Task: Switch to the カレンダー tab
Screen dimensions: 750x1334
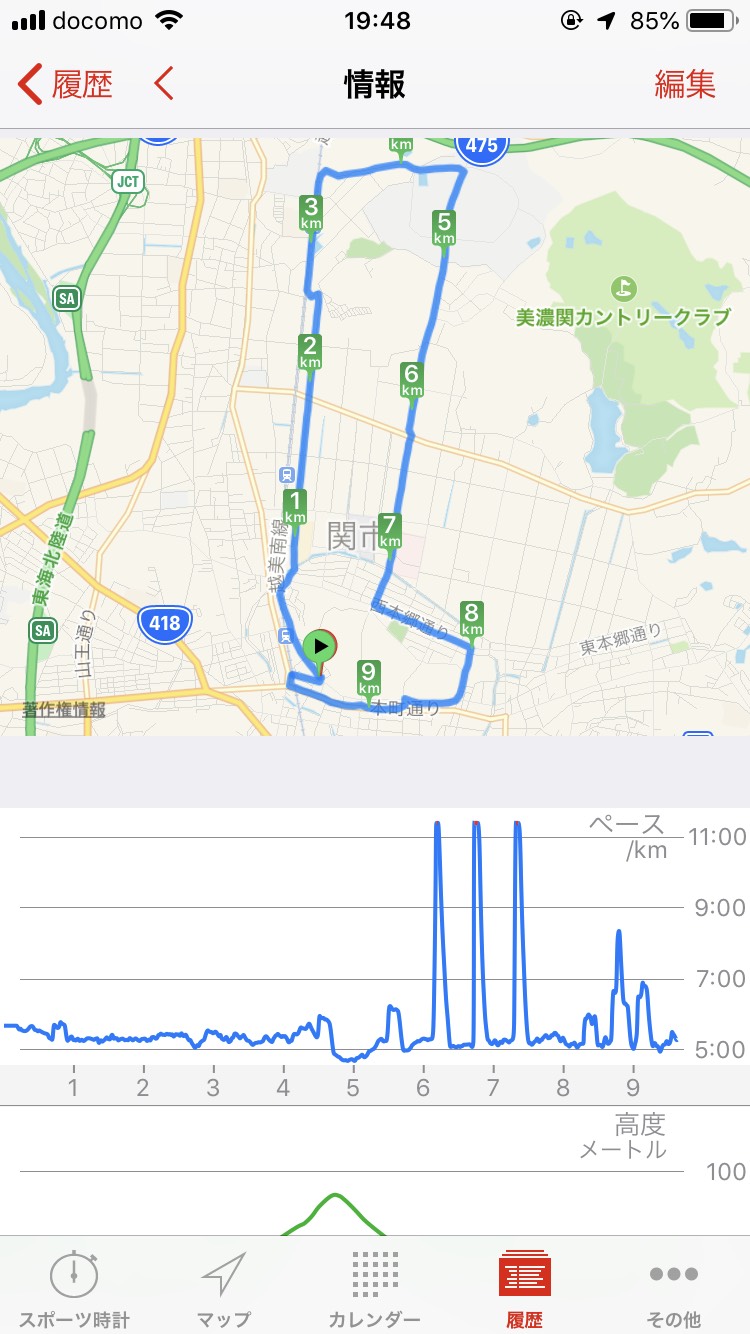Action: [x=374, y=1289]
